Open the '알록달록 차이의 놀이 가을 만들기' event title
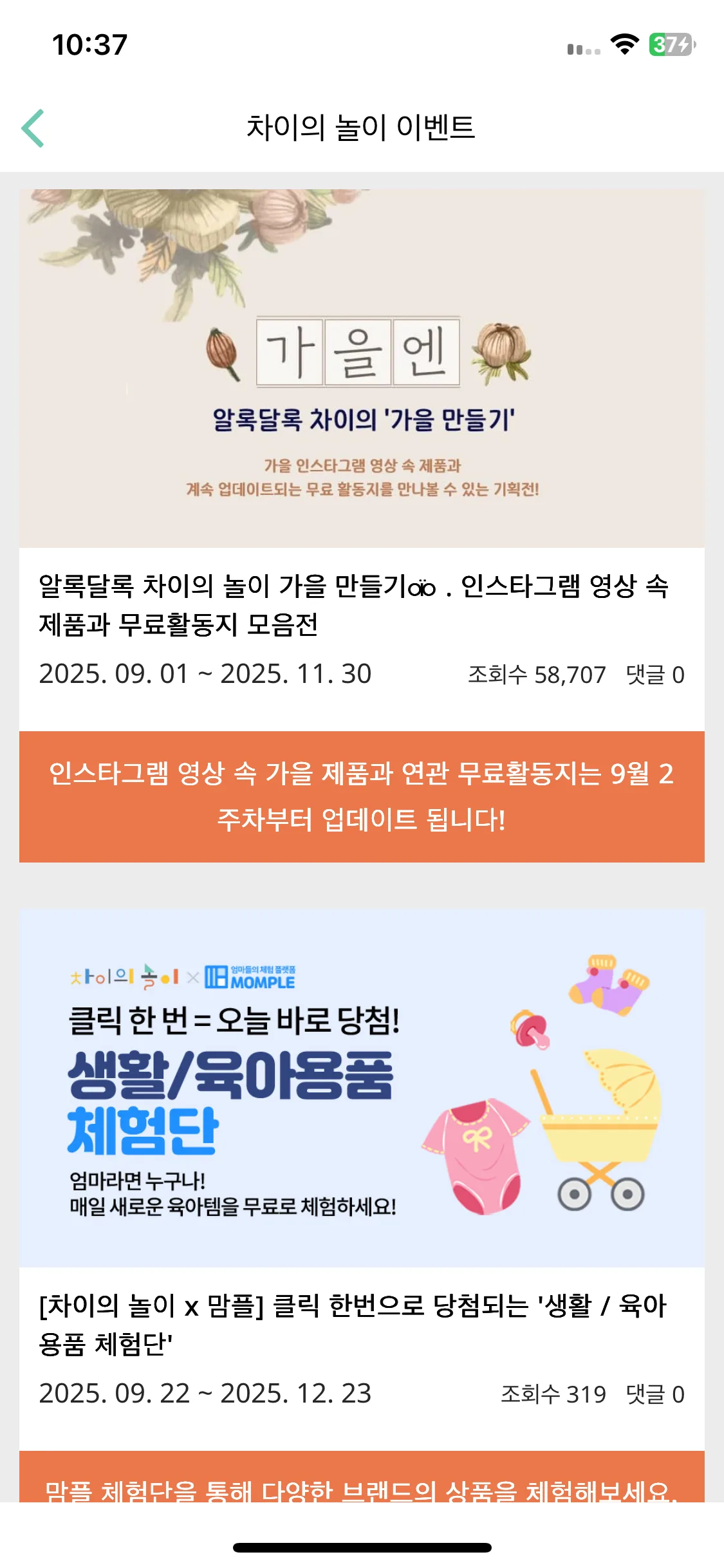 (354, 605)
